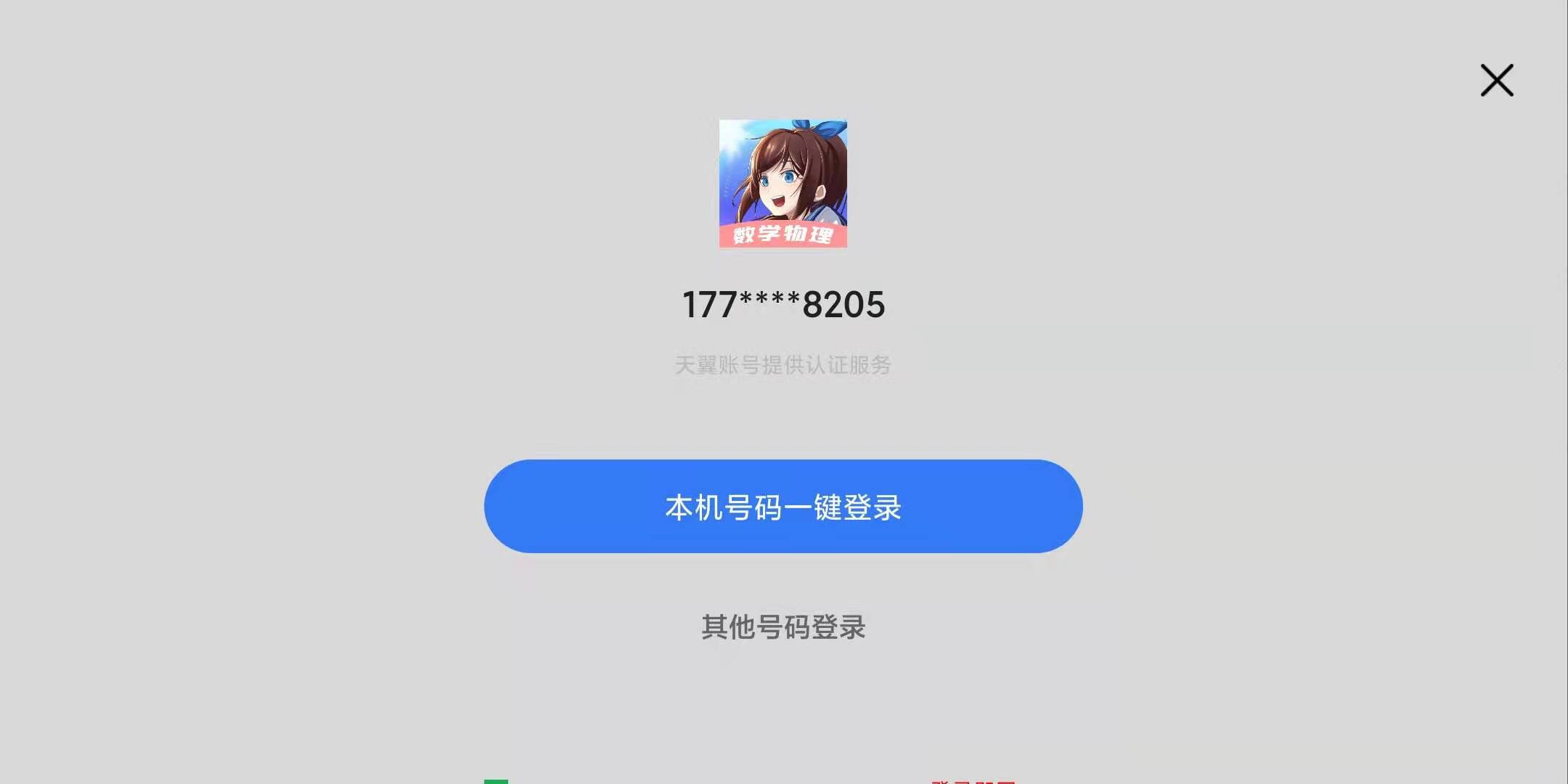Viewport: 1568px width, 784px height.
Task: Log in with 本机号码一键登录 button
Action: (783, 506)
